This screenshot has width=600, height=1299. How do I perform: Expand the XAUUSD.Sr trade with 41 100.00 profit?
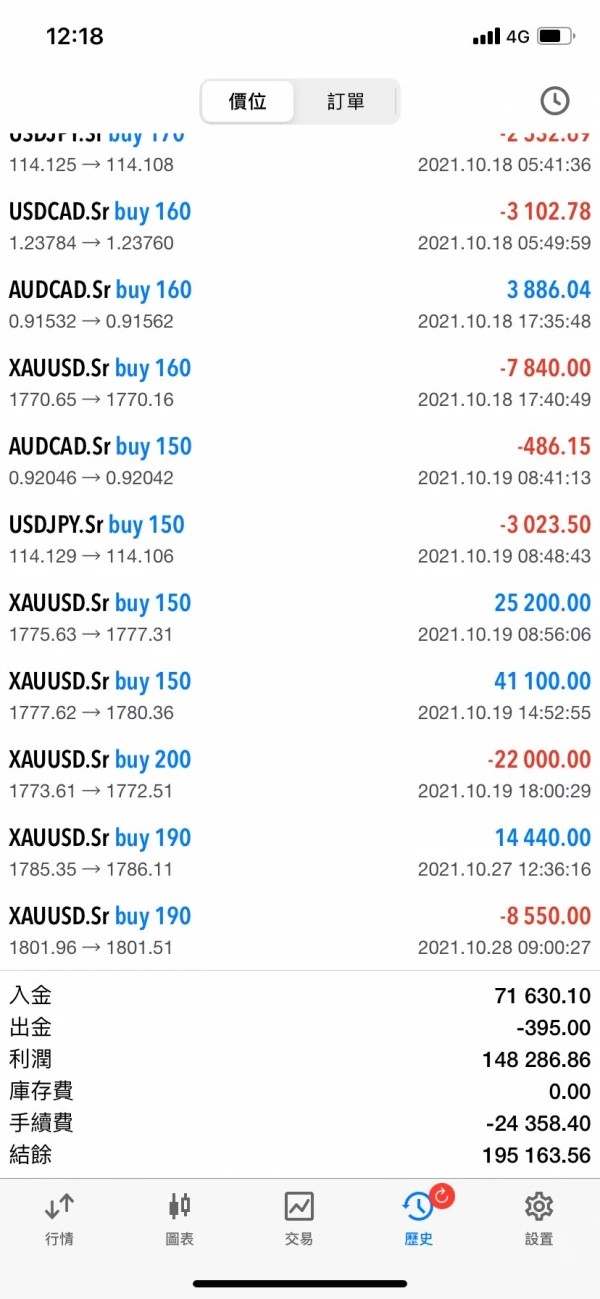coord(300,695)
